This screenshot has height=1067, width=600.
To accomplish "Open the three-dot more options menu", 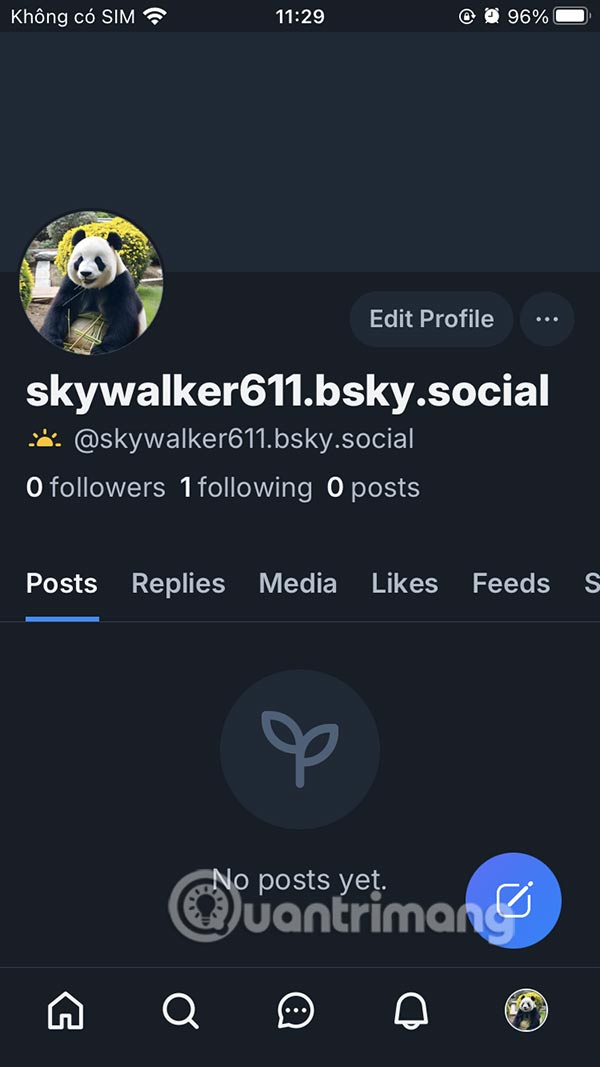I will pos(547,319).
